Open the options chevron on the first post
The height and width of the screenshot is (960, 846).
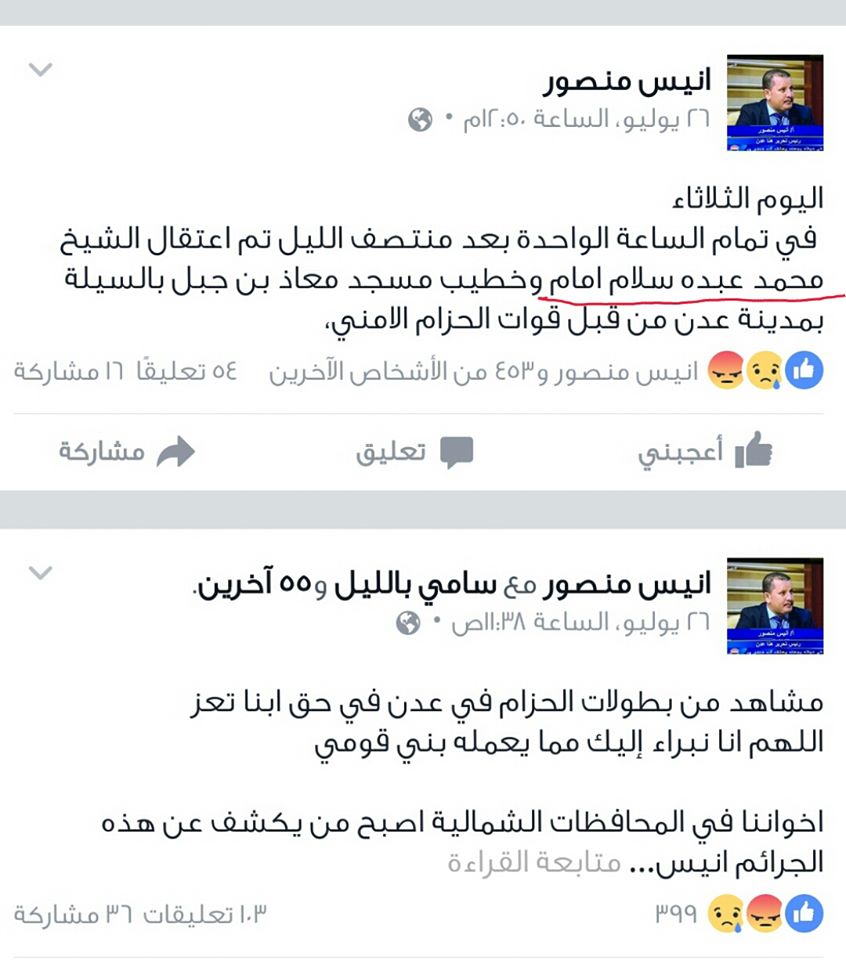pyautogui.click(x=40, y=70)
